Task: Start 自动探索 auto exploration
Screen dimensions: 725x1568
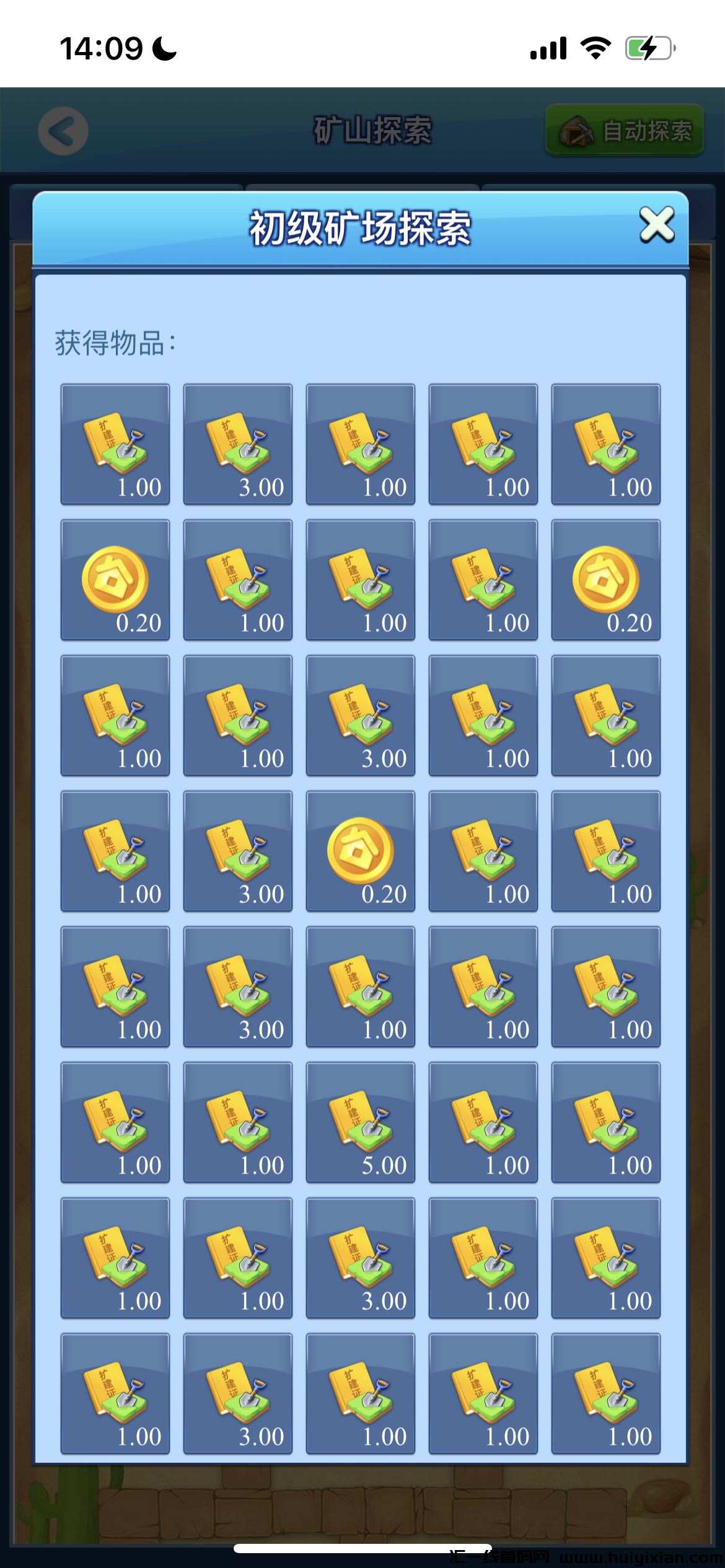Action: tap(625, 131)
